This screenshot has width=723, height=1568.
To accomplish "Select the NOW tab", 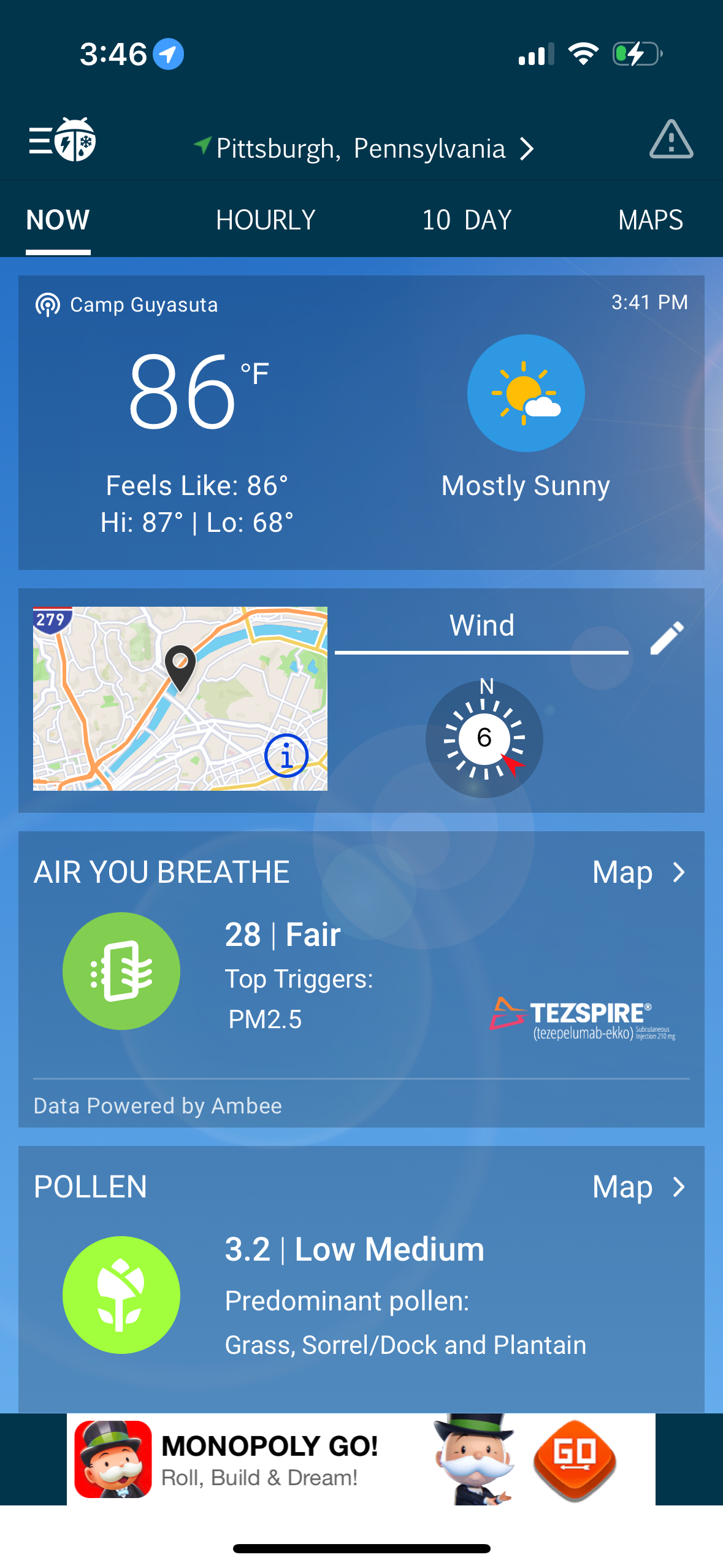I will tap(58, 220).
